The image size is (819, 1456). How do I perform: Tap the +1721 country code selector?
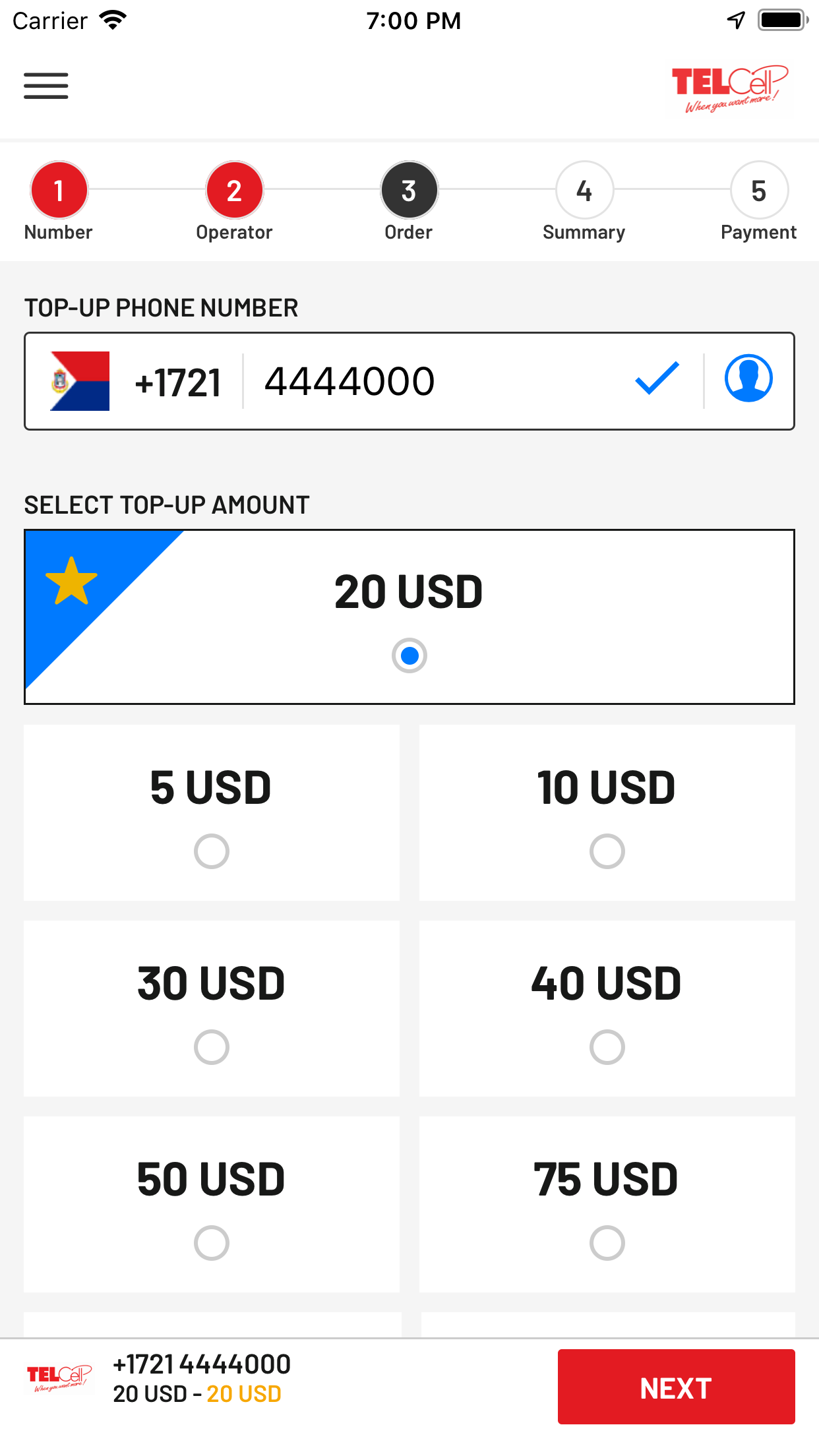(x=177, y=380)
